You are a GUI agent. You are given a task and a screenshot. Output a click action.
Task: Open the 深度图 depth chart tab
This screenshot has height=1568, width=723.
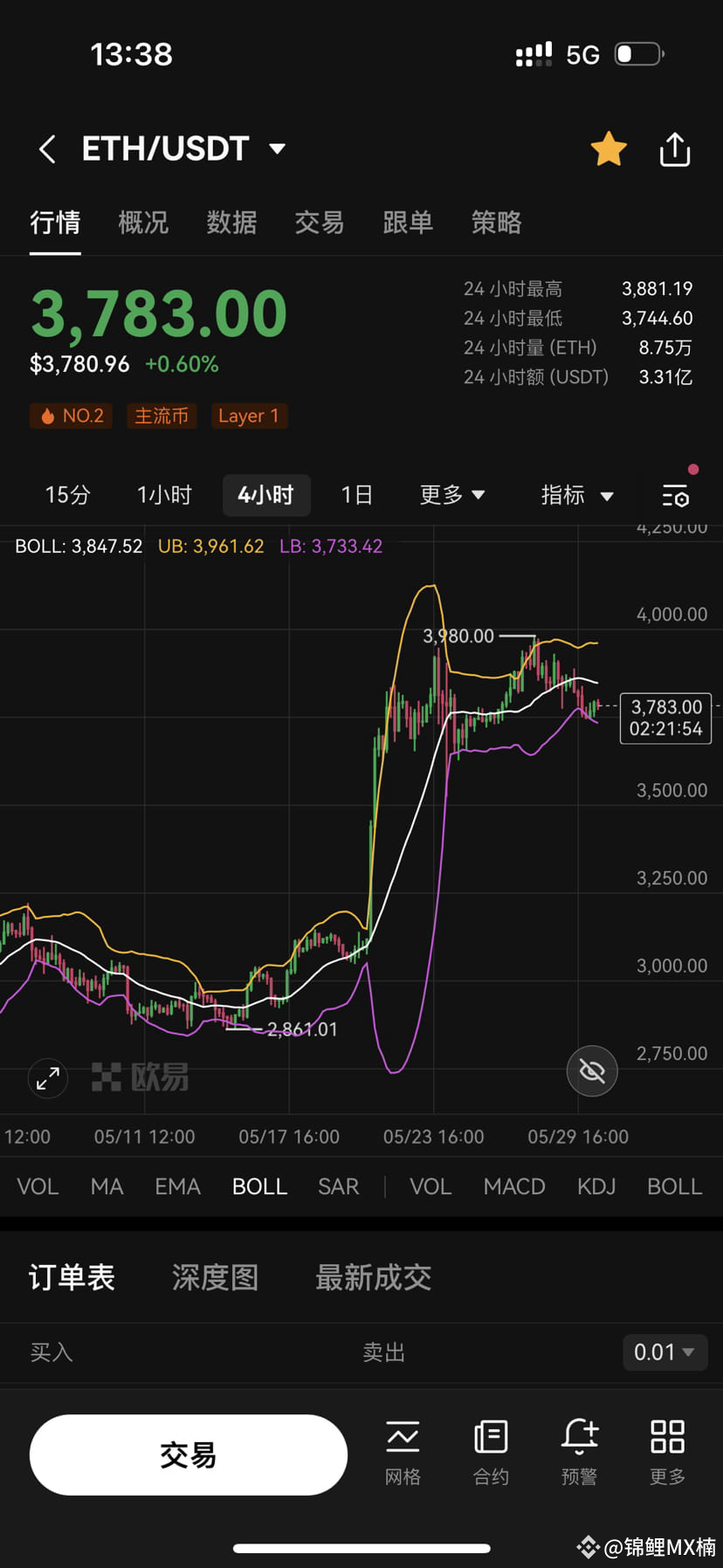click(216, 1276)
